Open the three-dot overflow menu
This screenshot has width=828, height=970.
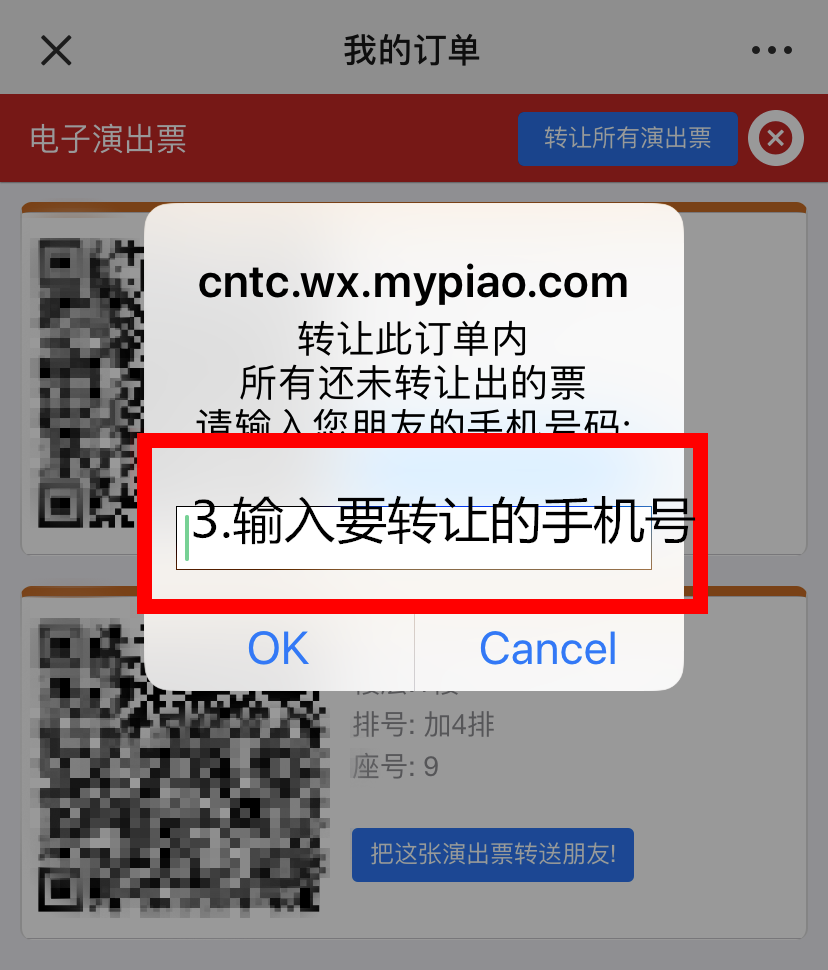(771, 50)
